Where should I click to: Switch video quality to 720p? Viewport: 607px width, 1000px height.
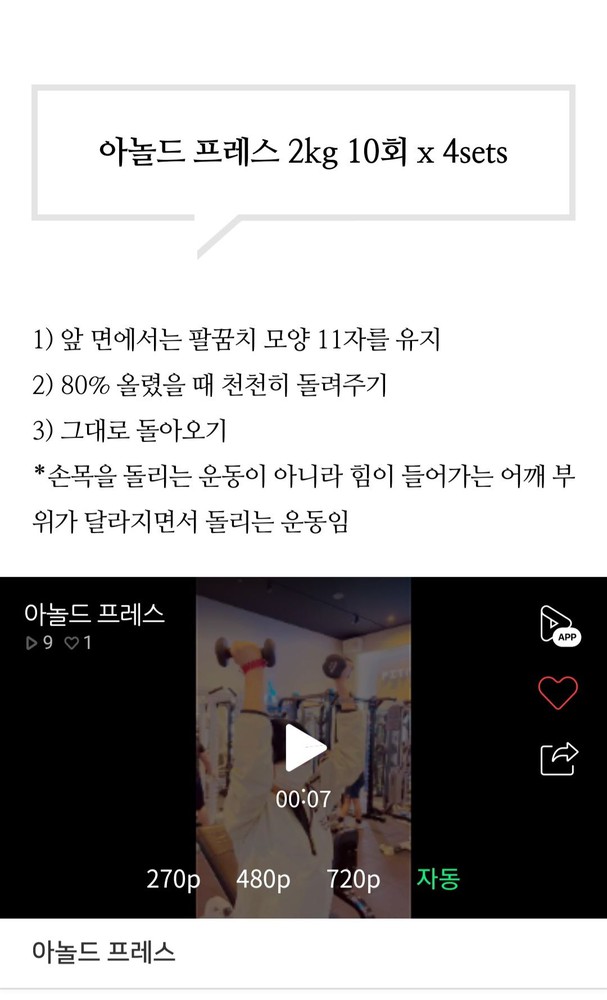(x=353, y=880)
